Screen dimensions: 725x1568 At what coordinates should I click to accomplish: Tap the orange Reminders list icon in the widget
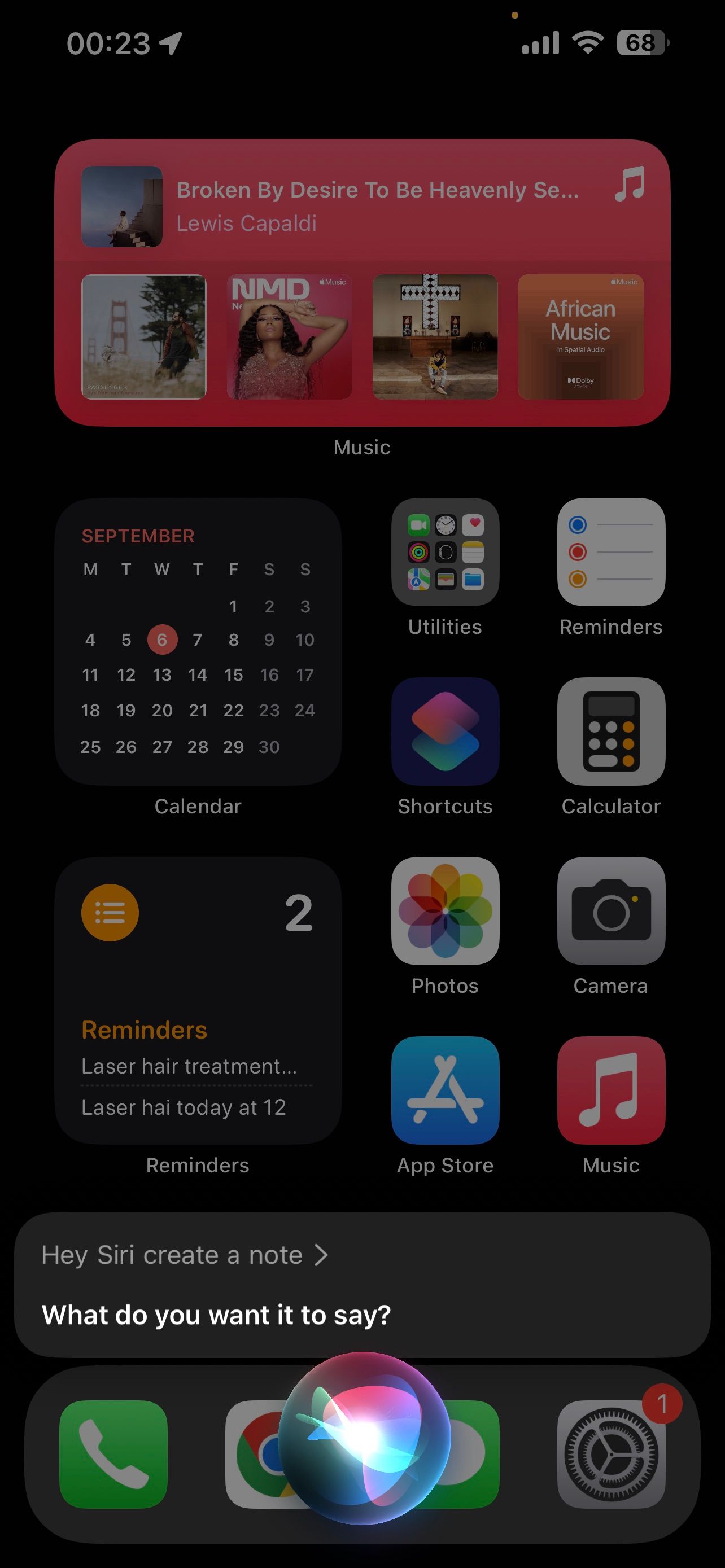point(110,911)
